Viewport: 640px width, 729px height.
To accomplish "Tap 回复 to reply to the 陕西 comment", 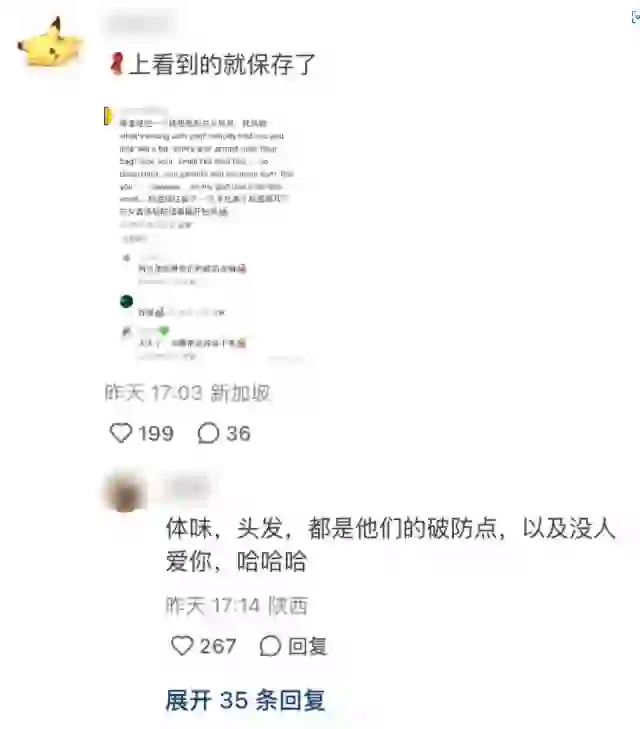I will [x=296, y=646].
